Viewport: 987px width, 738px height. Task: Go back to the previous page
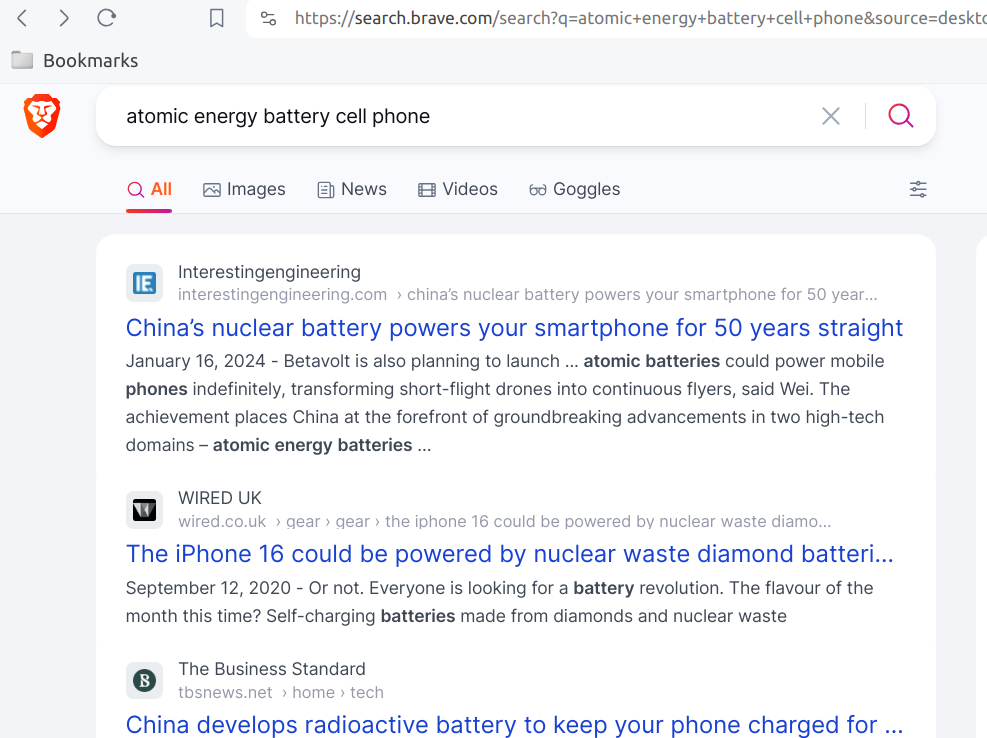(22, 18)
